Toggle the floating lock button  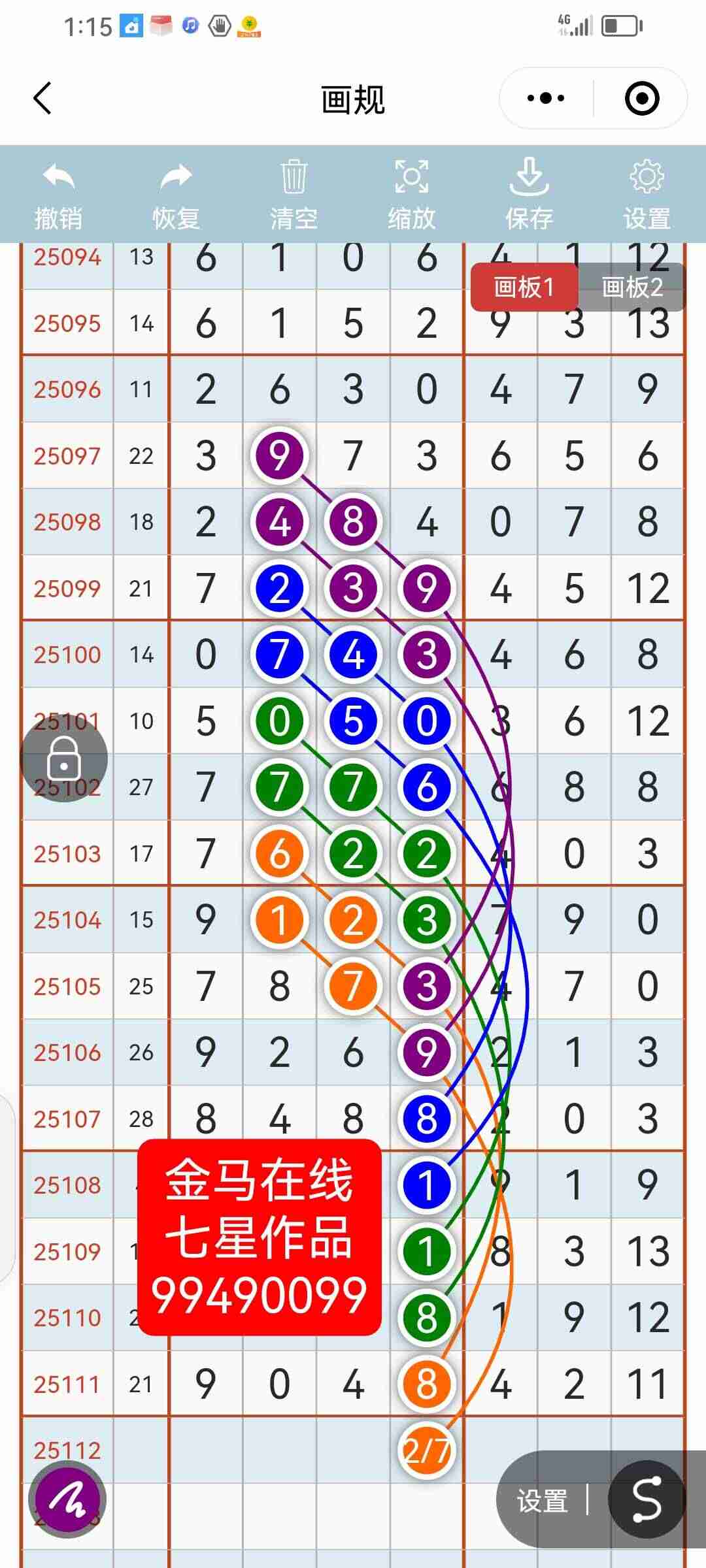64,759
